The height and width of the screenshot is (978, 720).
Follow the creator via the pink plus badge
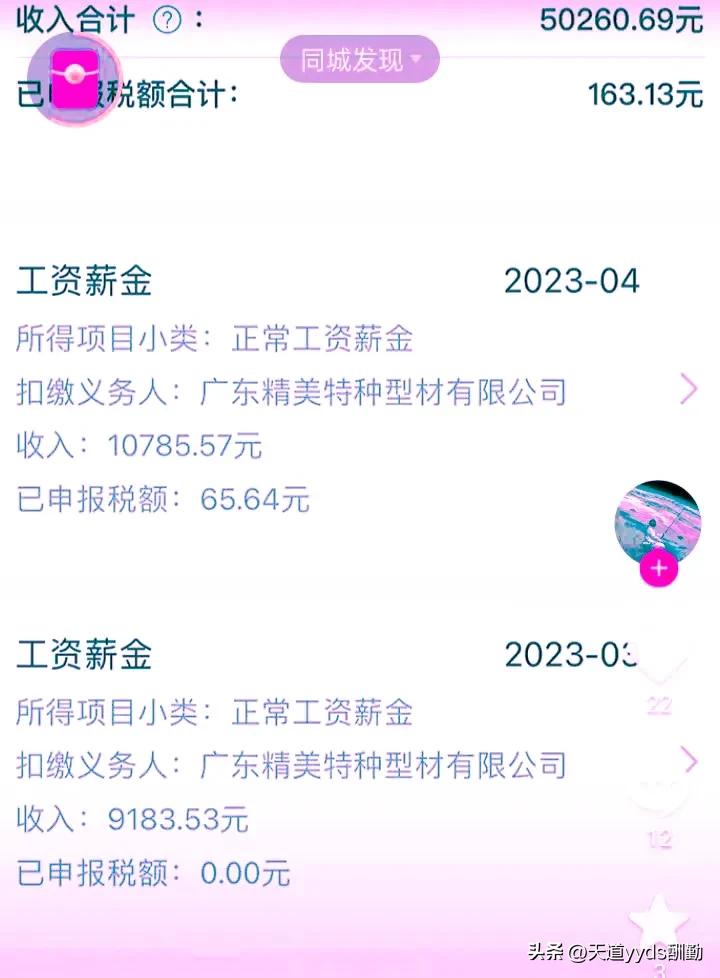click(657, 568)
